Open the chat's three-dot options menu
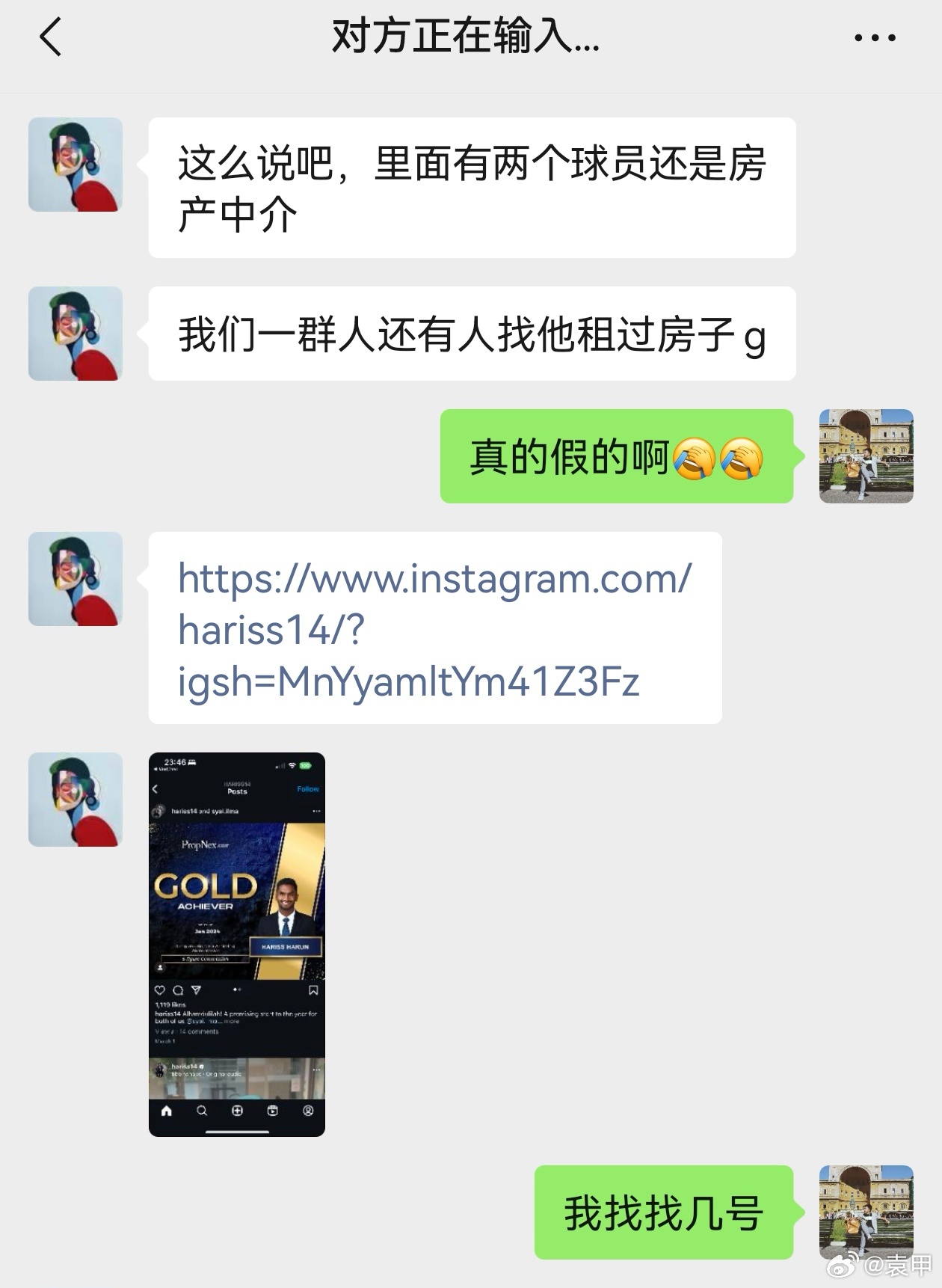The height and width of the screenshot is (1288, 942). (x=875, y=37)
